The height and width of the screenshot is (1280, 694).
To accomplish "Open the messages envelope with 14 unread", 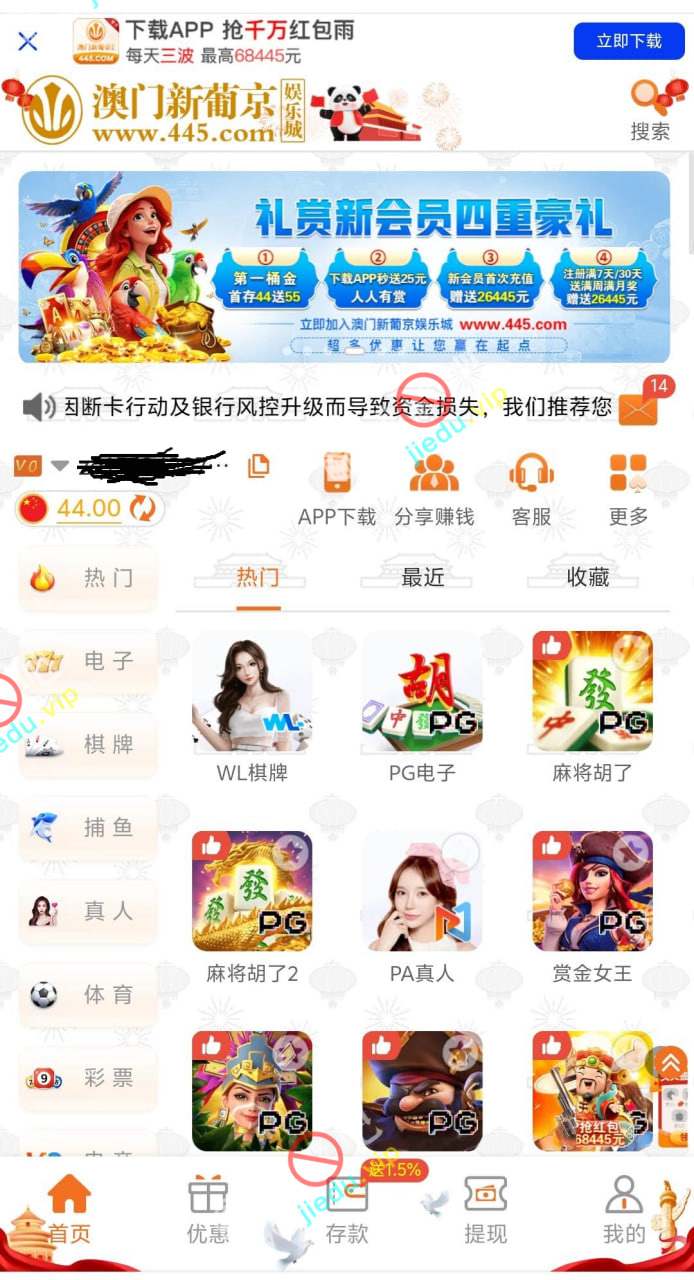I will [x=639, y=407].
